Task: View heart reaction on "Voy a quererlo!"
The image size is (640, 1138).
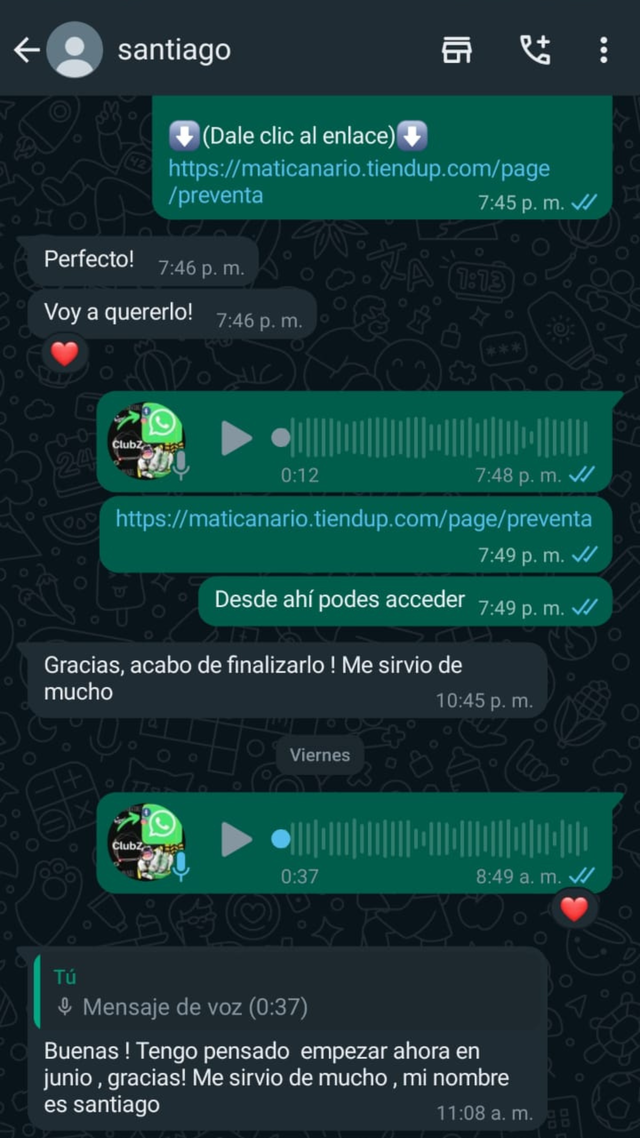Action: [x=65, y=353]
